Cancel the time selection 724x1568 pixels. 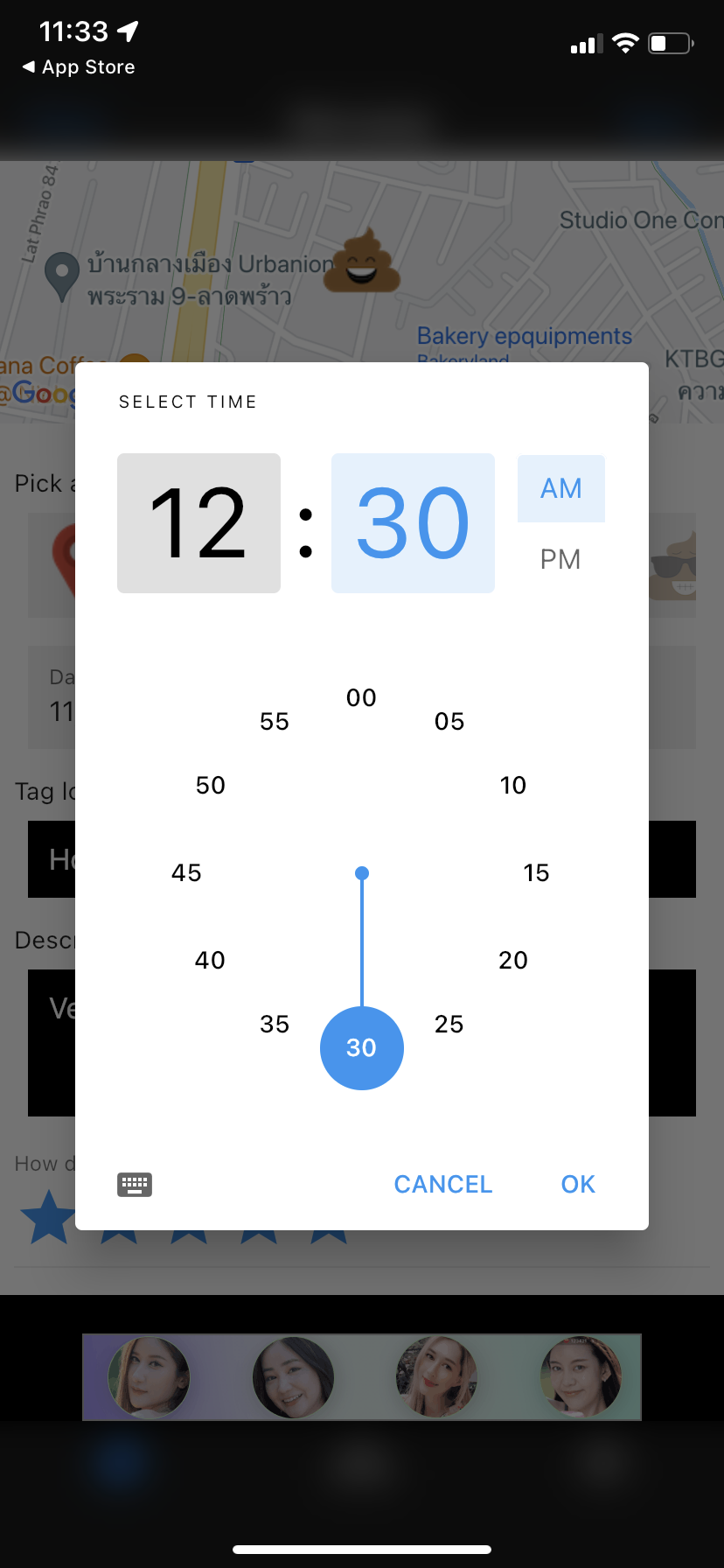[443, 1184]
